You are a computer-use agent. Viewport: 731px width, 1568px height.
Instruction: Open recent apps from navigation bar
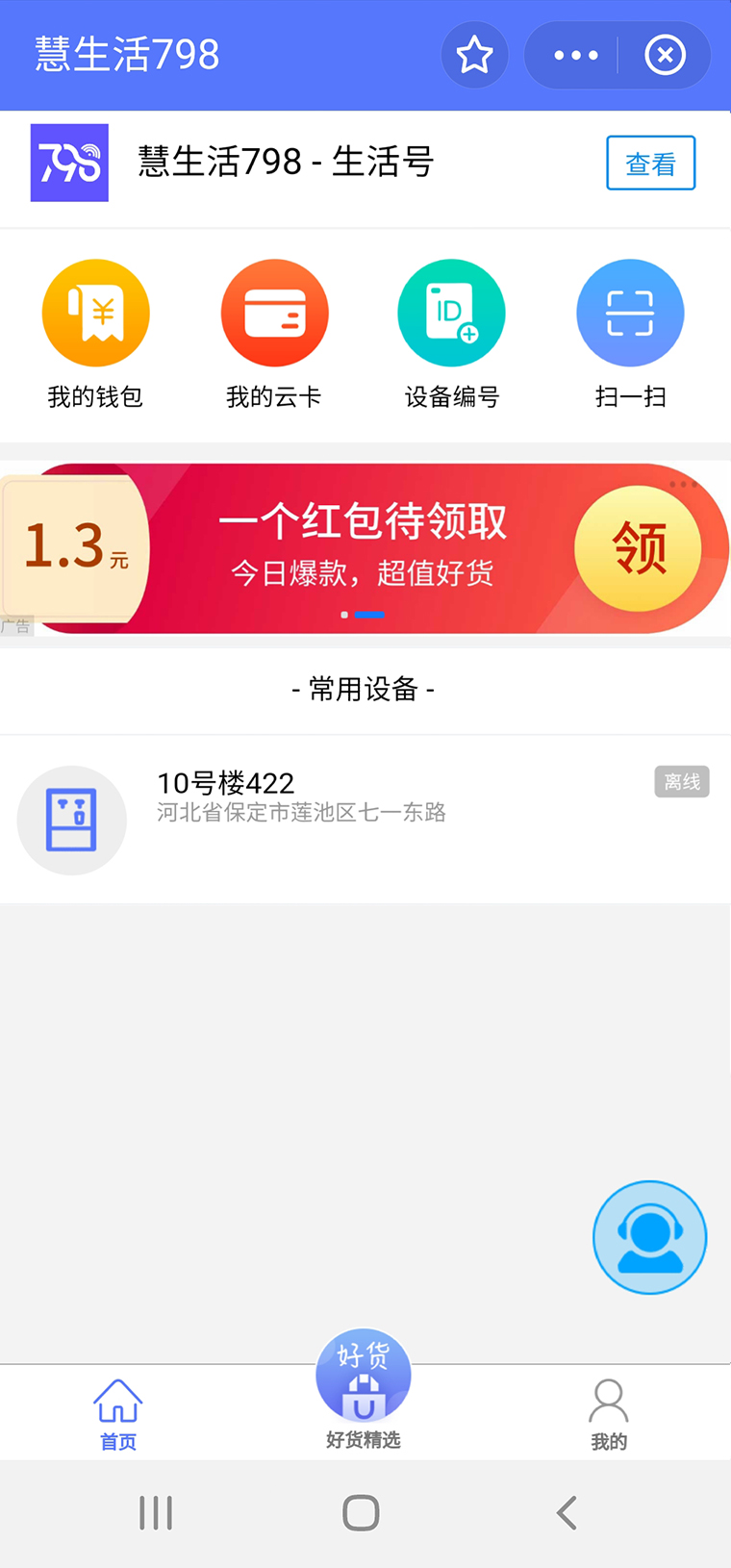point(156,1513)
